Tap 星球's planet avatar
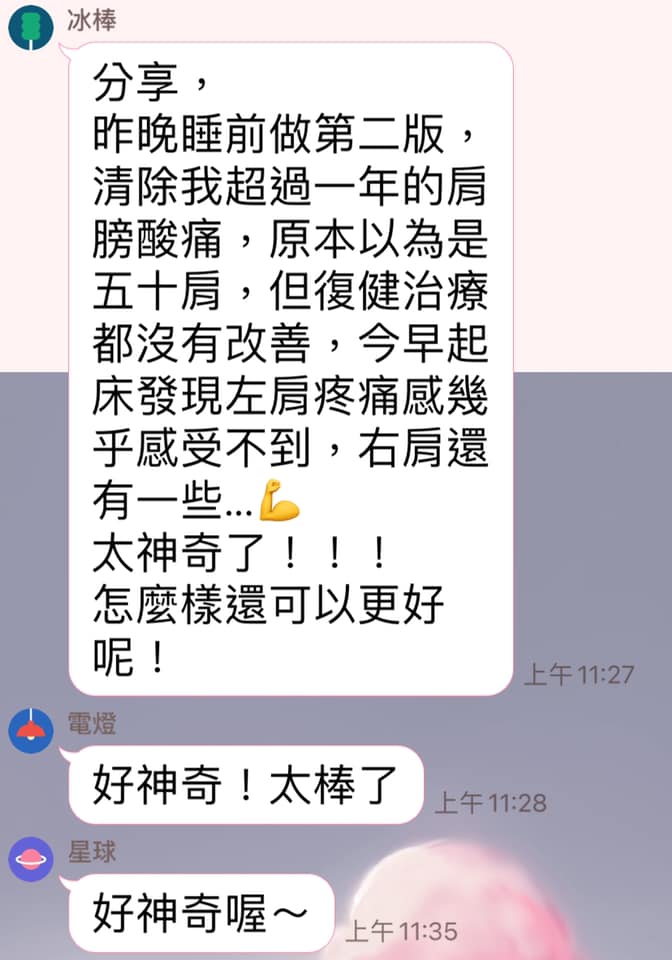 (31, 859)
